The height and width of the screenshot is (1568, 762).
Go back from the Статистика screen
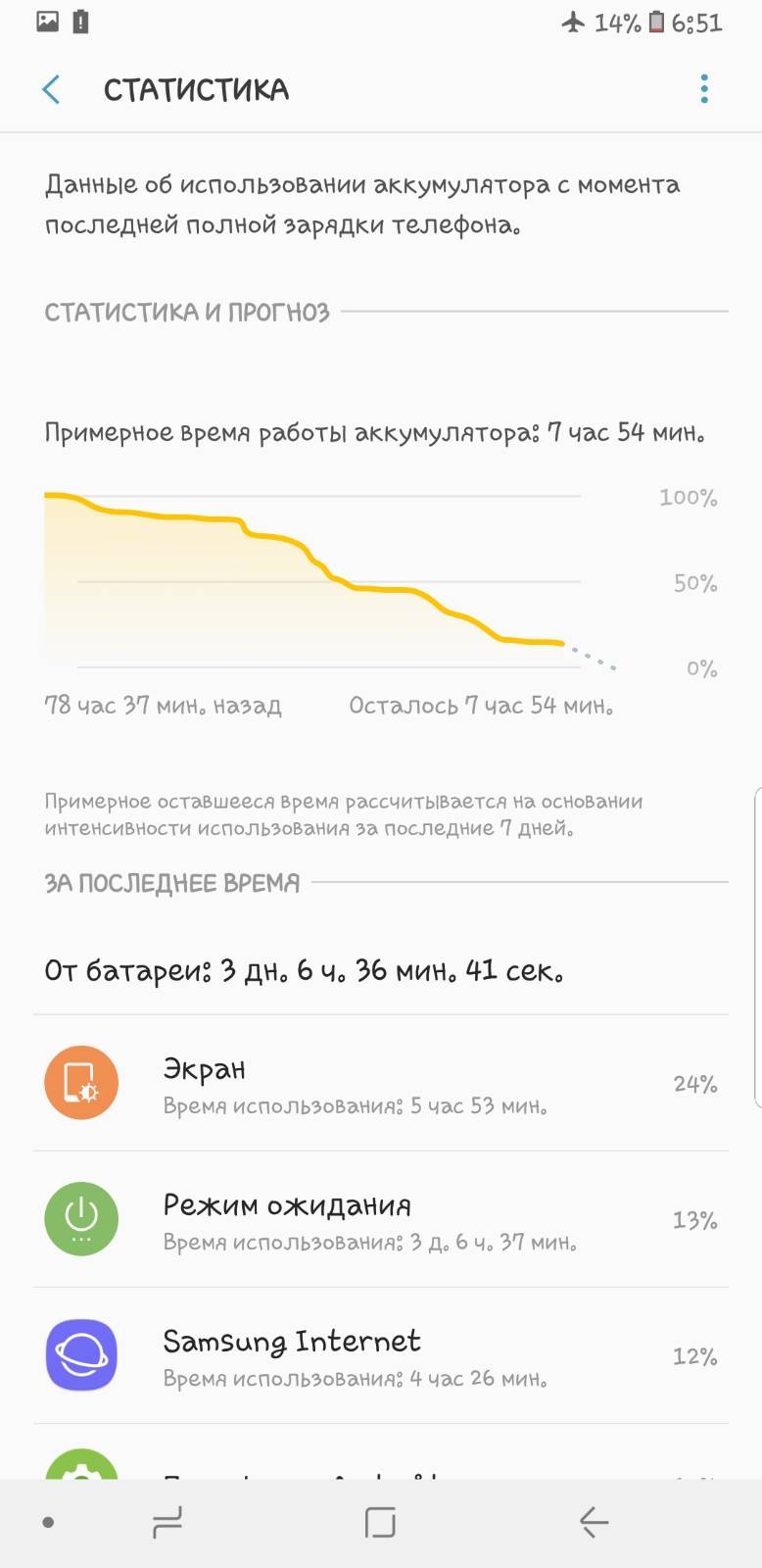coord(51,90)
